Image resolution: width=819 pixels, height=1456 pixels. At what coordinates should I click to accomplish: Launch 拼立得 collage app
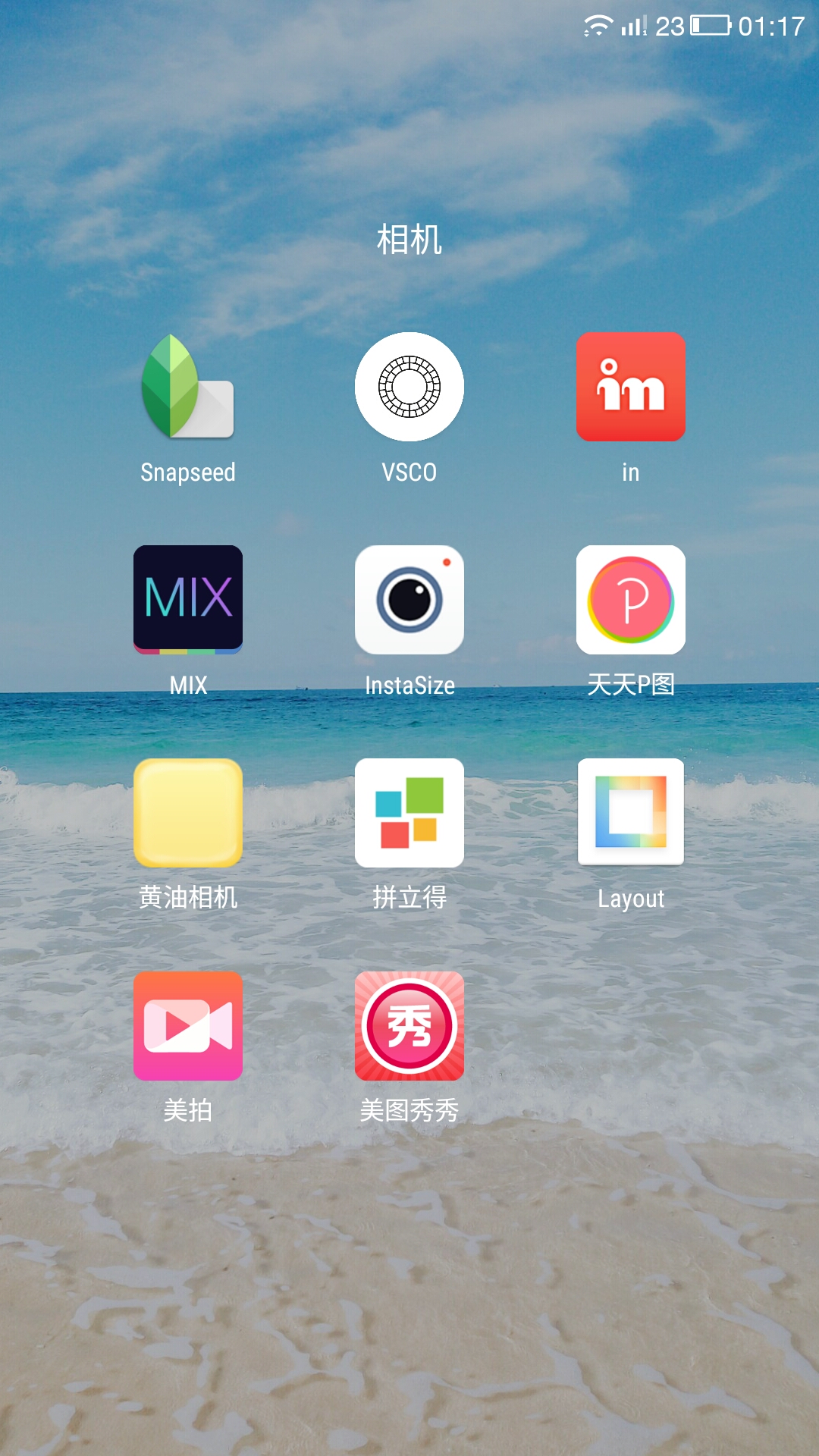point(409,812)
